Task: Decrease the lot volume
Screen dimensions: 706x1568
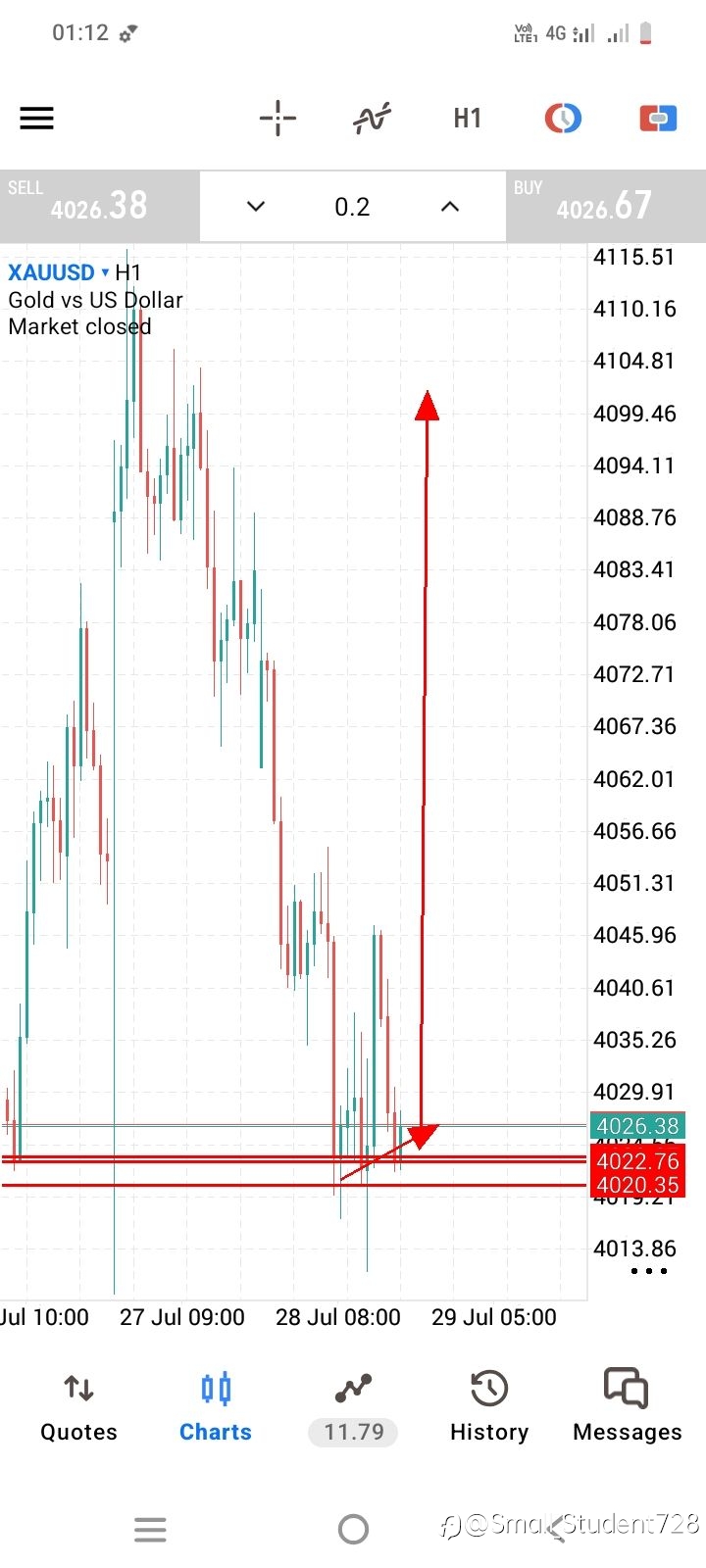Action: 256,207
